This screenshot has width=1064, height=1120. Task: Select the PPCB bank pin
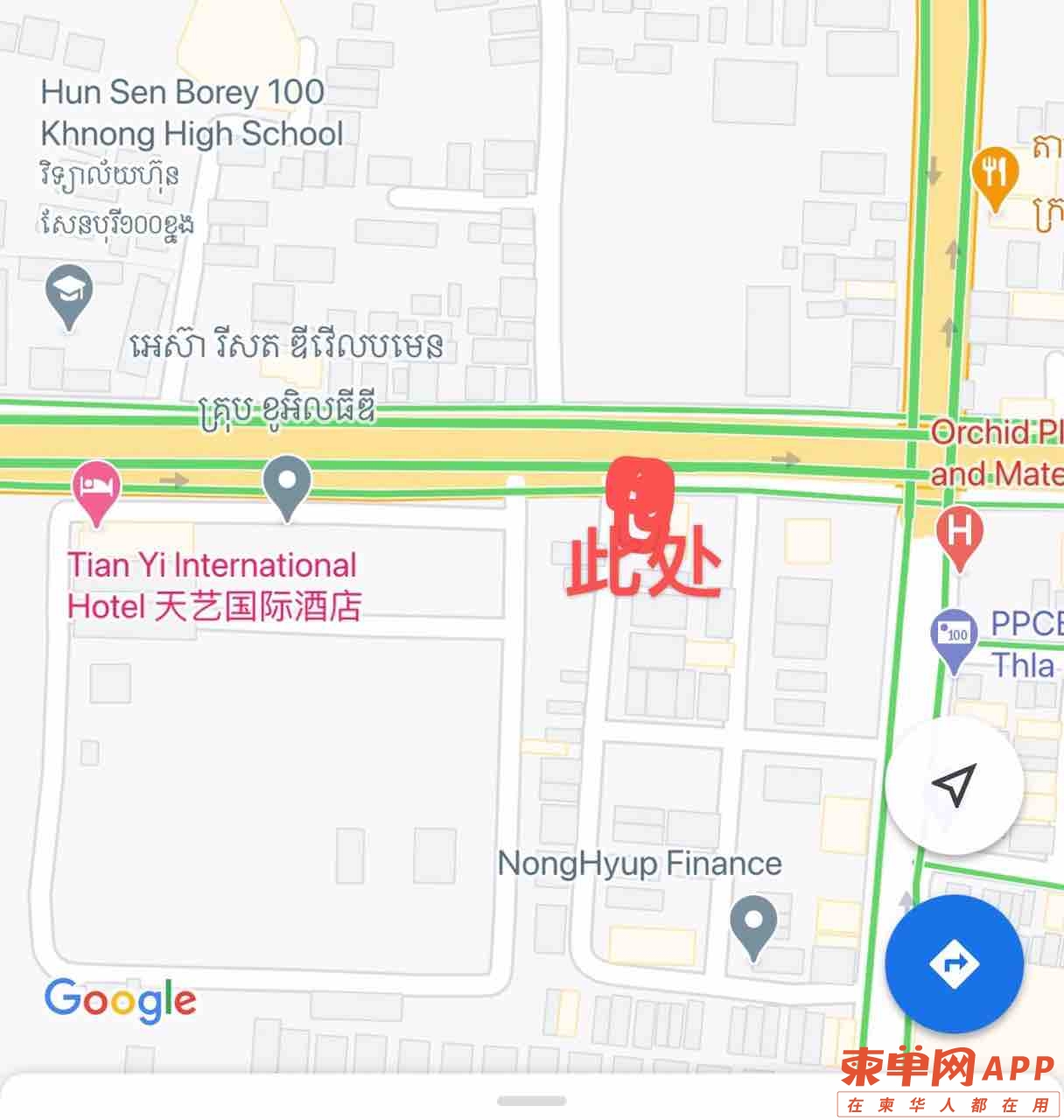point(954,636)
